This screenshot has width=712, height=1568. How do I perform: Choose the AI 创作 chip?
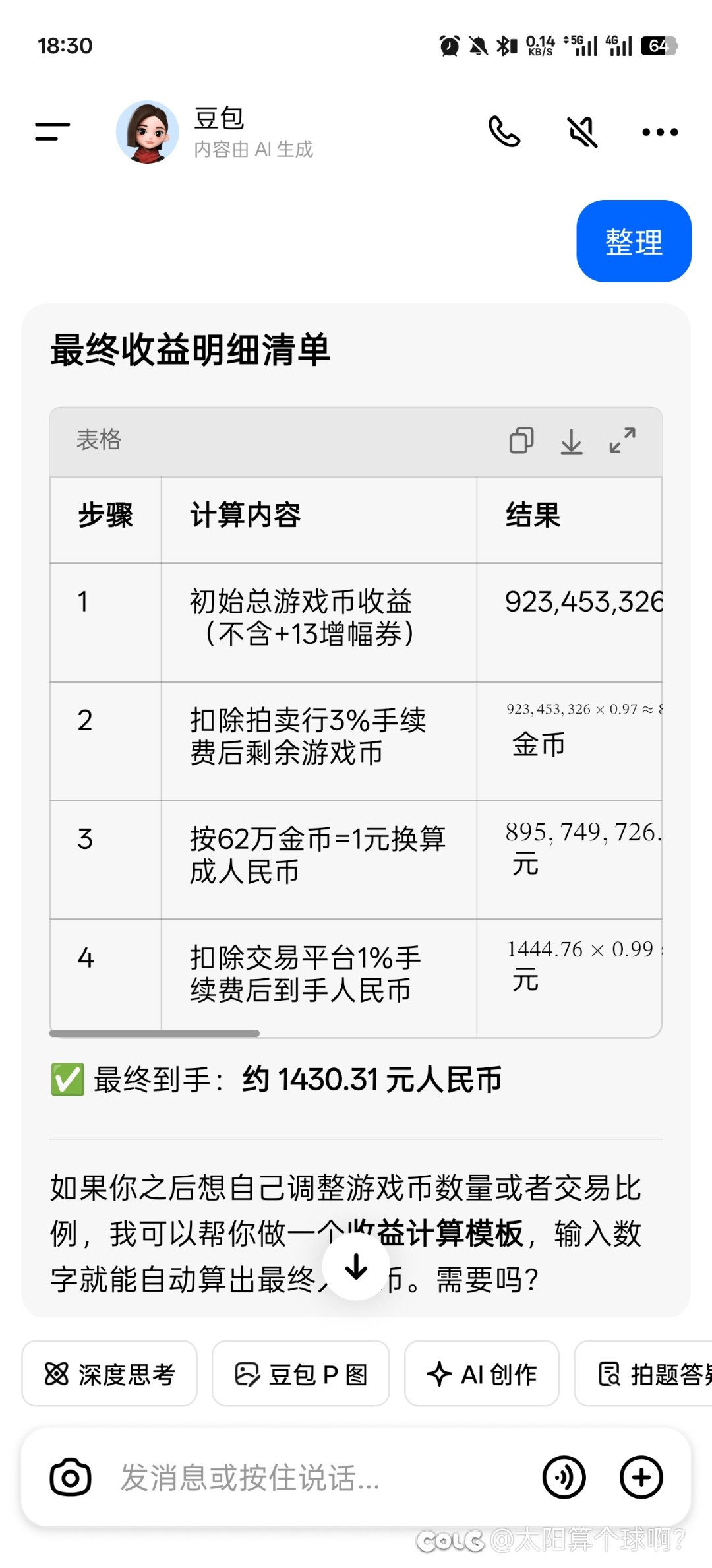(x=482, y=1375)
